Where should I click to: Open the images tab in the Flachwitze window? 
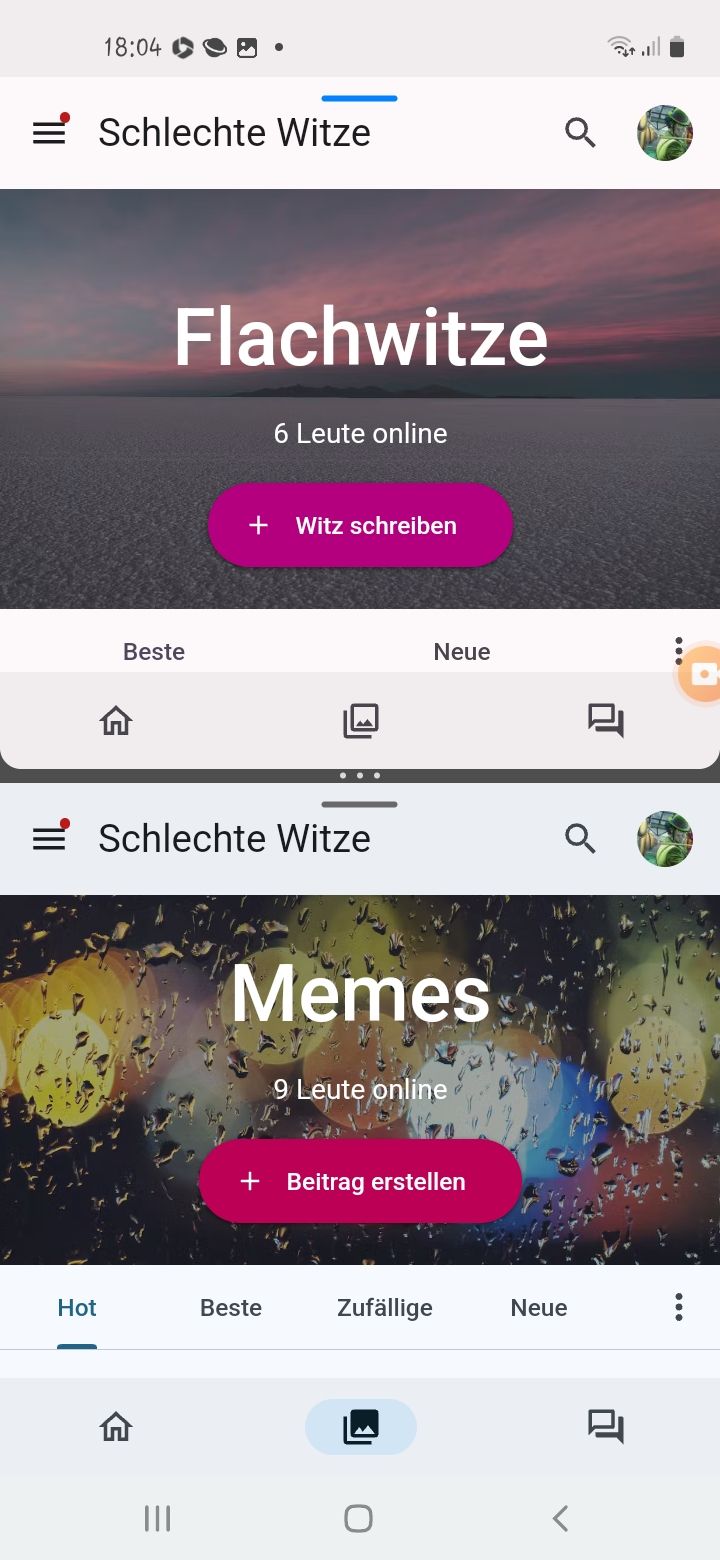(361, 721)
